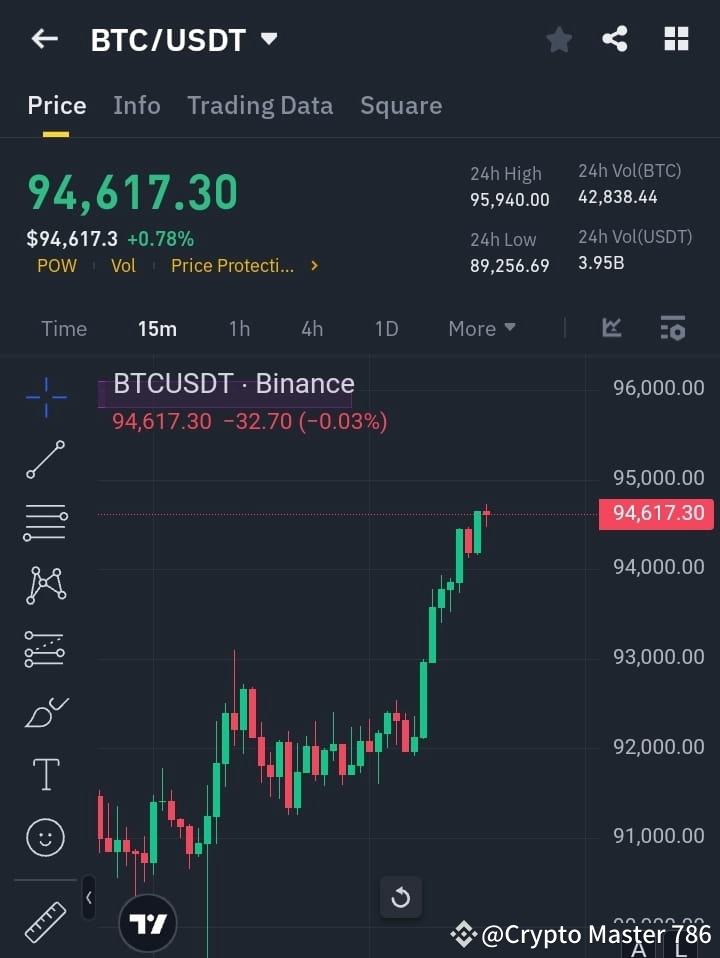Toggle the POW tag filter
Viewport: 720px width, 958px height.
pos(56,266)
